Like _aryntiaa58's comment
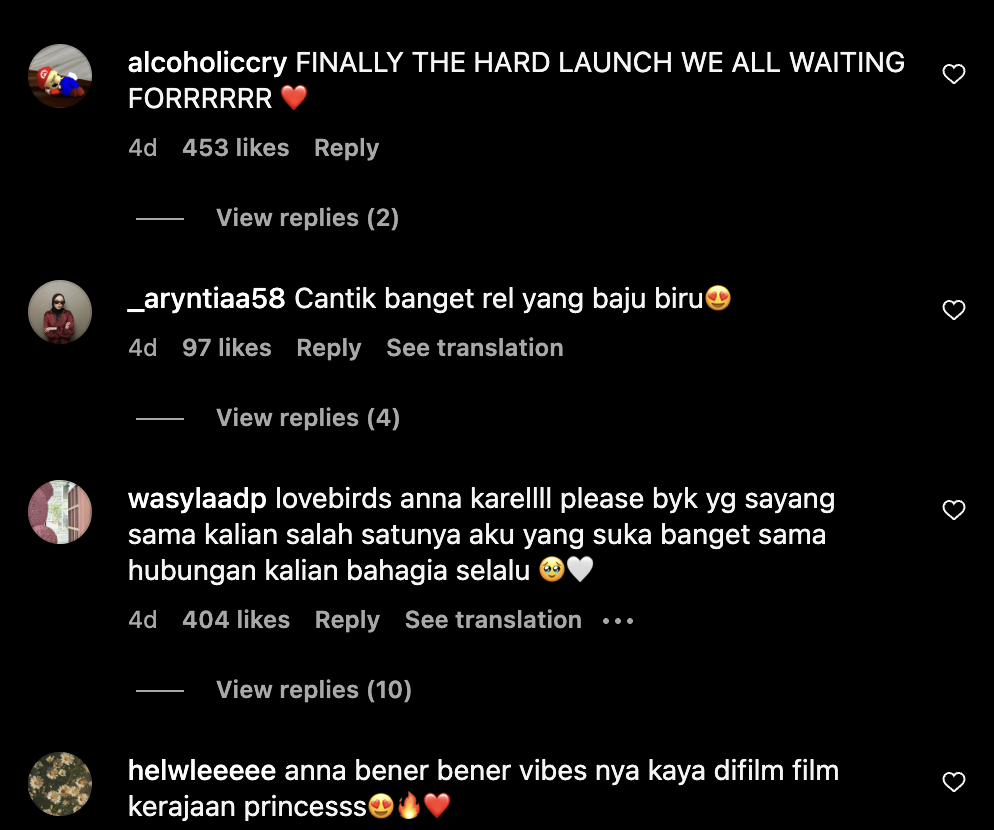The image size is (994, 830). [954, 310]
